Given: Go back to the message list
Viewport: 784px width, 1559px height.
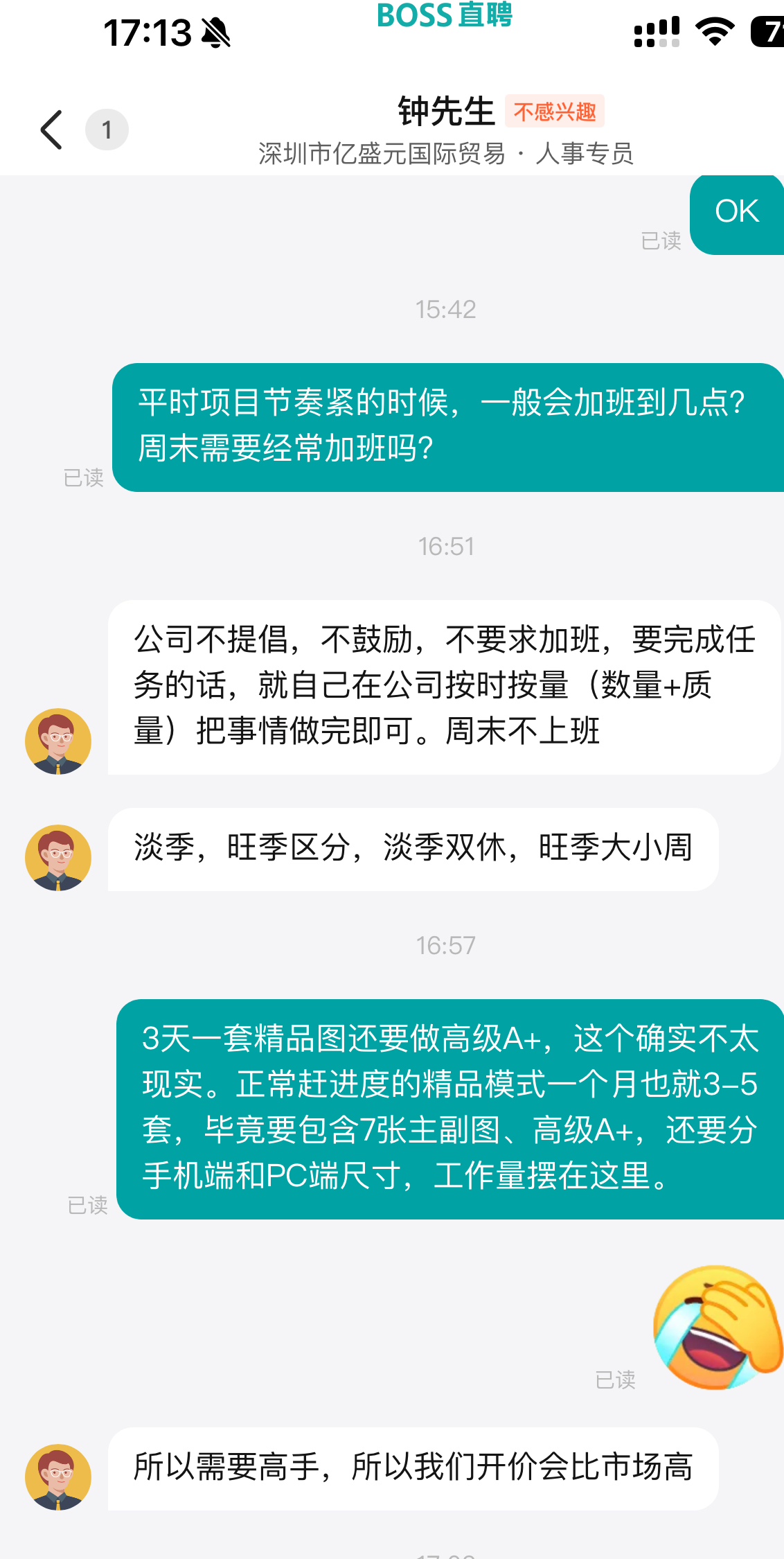Looking at the screenshot, I should pos(52,130).
